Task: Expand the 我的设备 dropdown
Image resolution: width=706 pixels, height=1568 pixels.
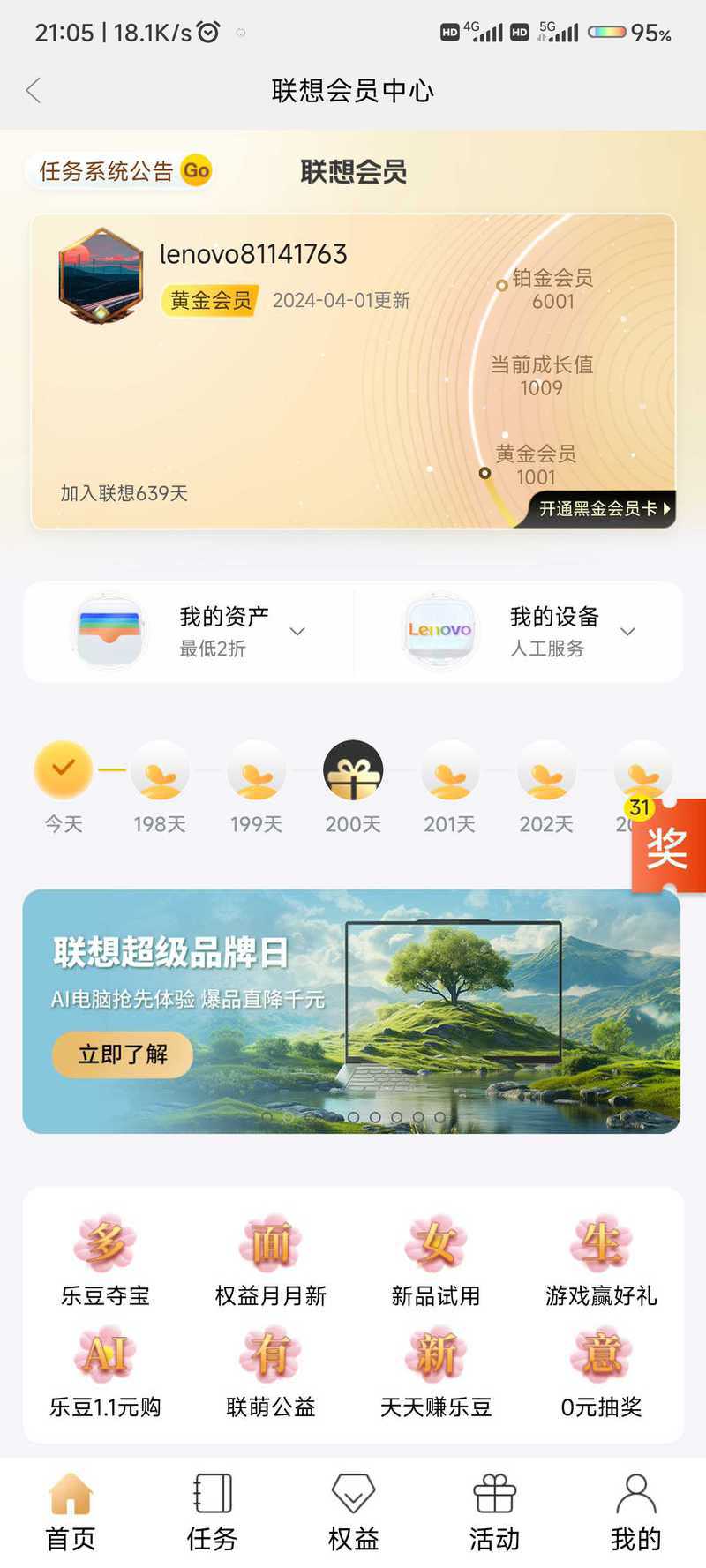Action: point(627,632)
